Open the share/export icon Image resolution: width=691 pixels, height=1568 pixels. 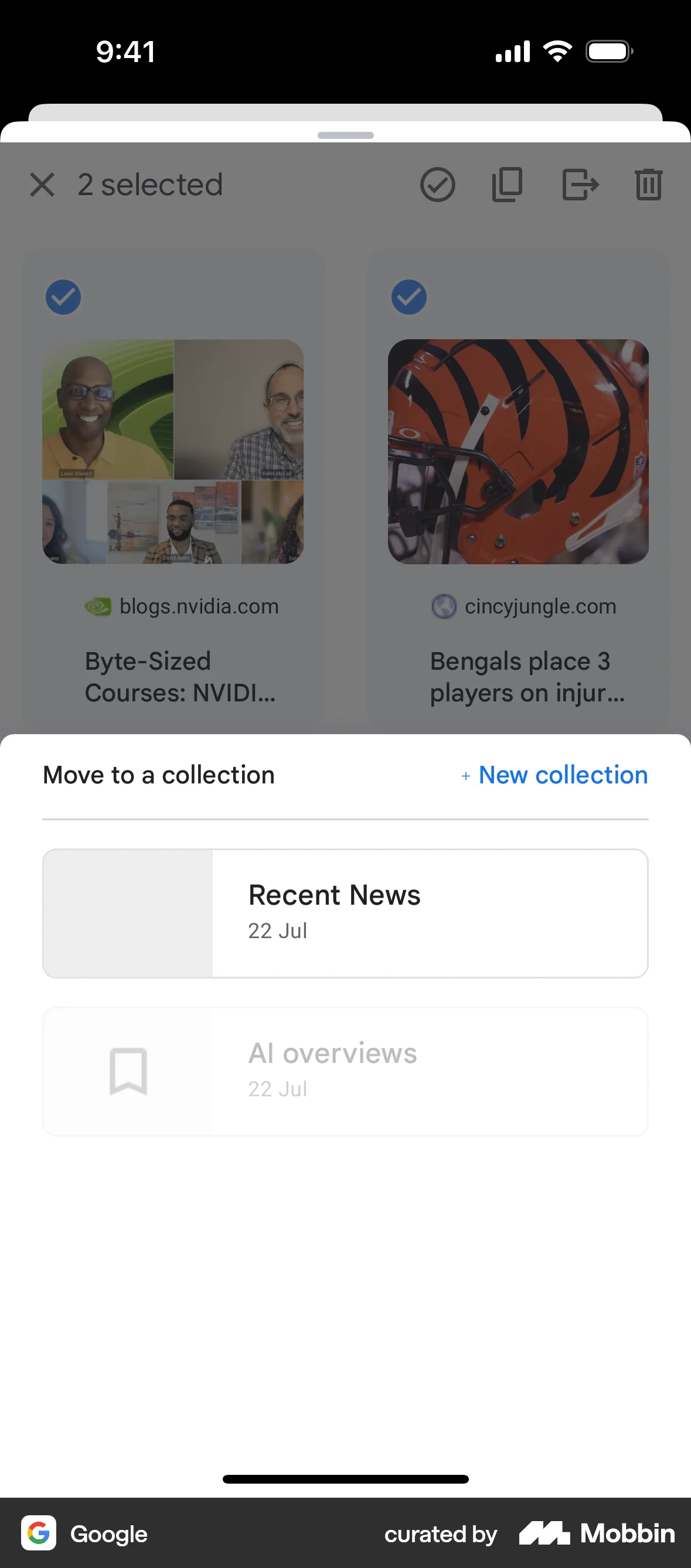click(579, 185)
